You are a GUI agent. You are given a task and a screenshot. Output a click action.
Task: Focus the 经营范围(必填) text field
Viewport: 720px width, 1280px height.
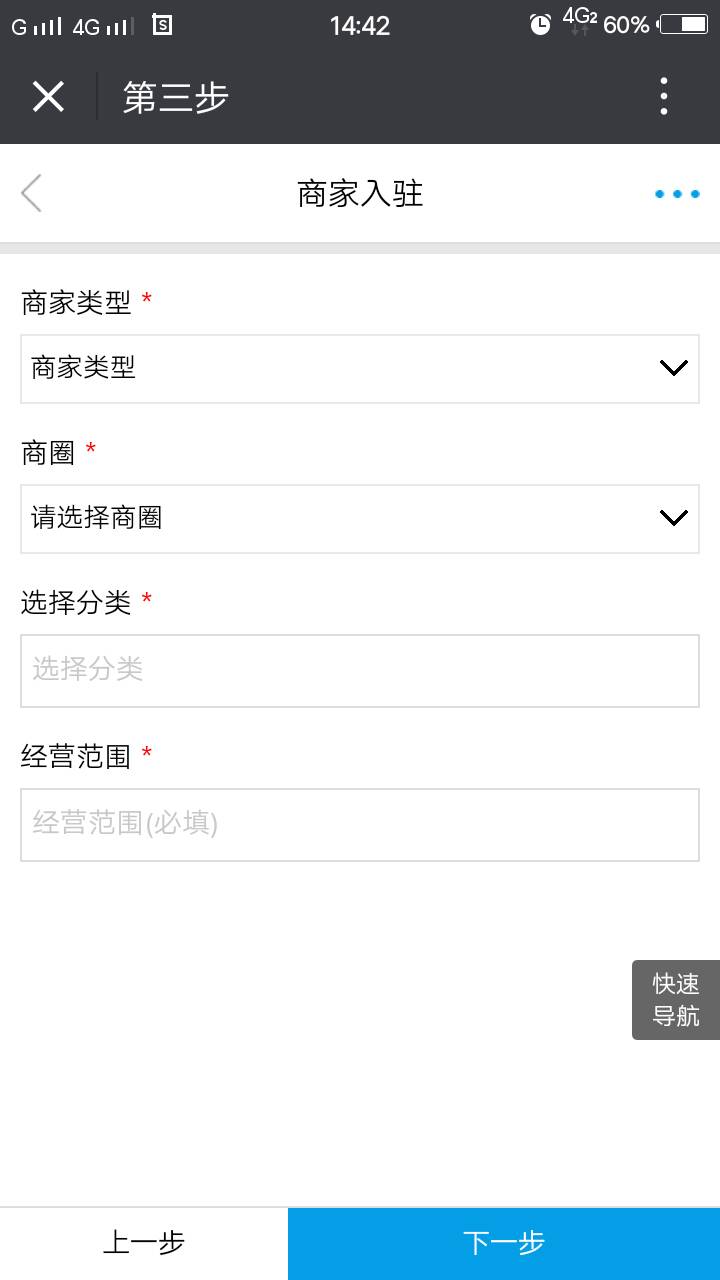pyautogui.click(x=360, y=825)
